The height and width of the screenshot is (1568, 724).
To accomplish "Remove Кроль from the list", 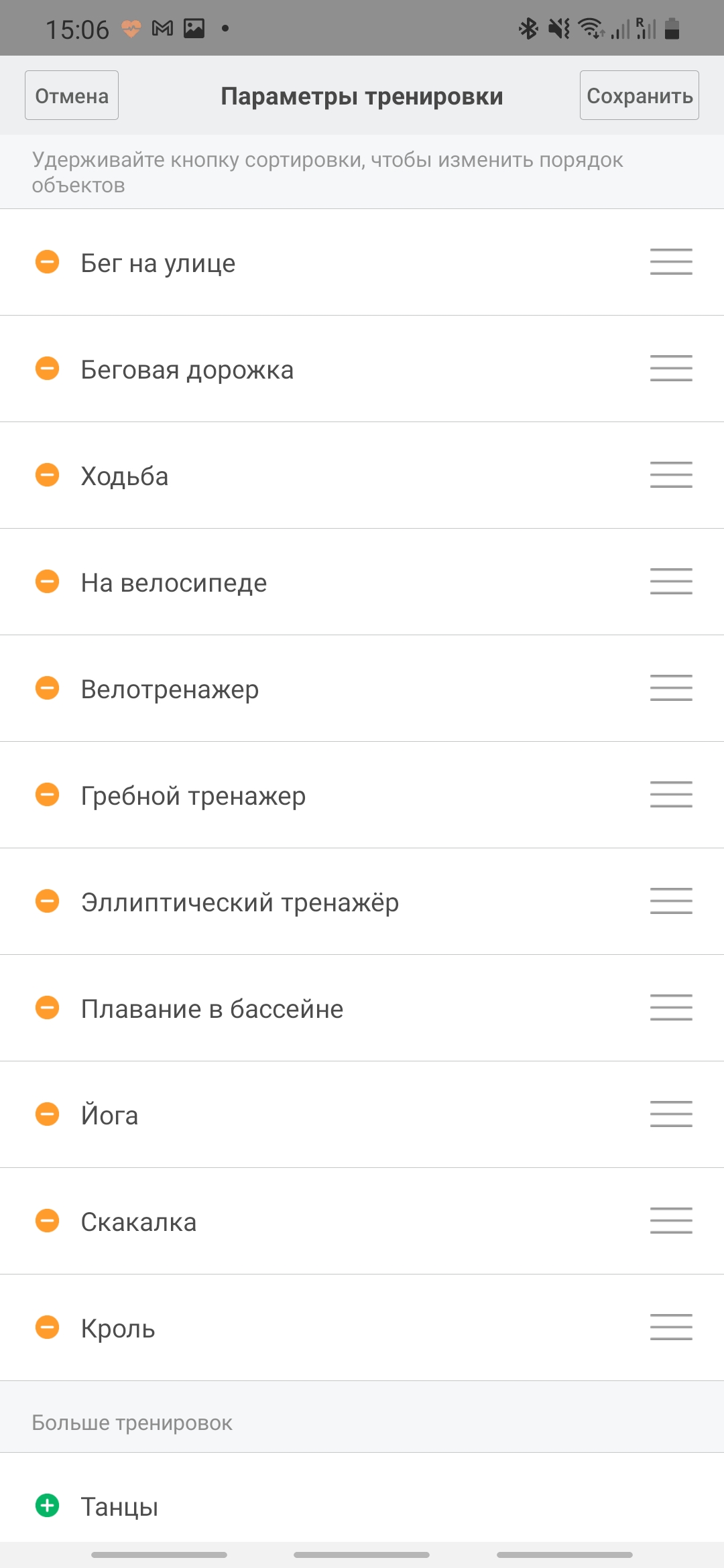I will tap(47, 1327).
